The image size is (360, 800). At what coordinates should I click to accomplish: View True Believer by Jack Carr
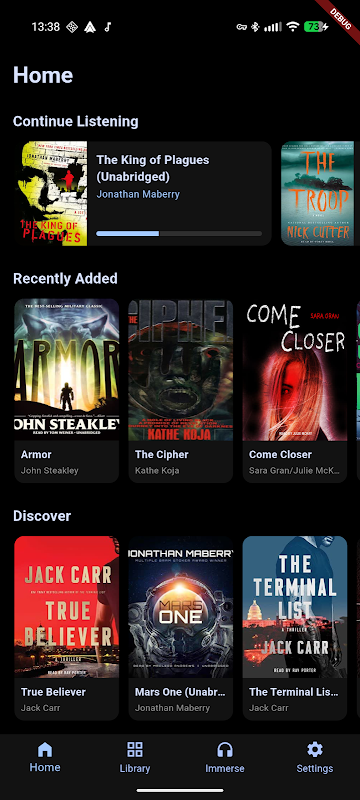[67, 628]
